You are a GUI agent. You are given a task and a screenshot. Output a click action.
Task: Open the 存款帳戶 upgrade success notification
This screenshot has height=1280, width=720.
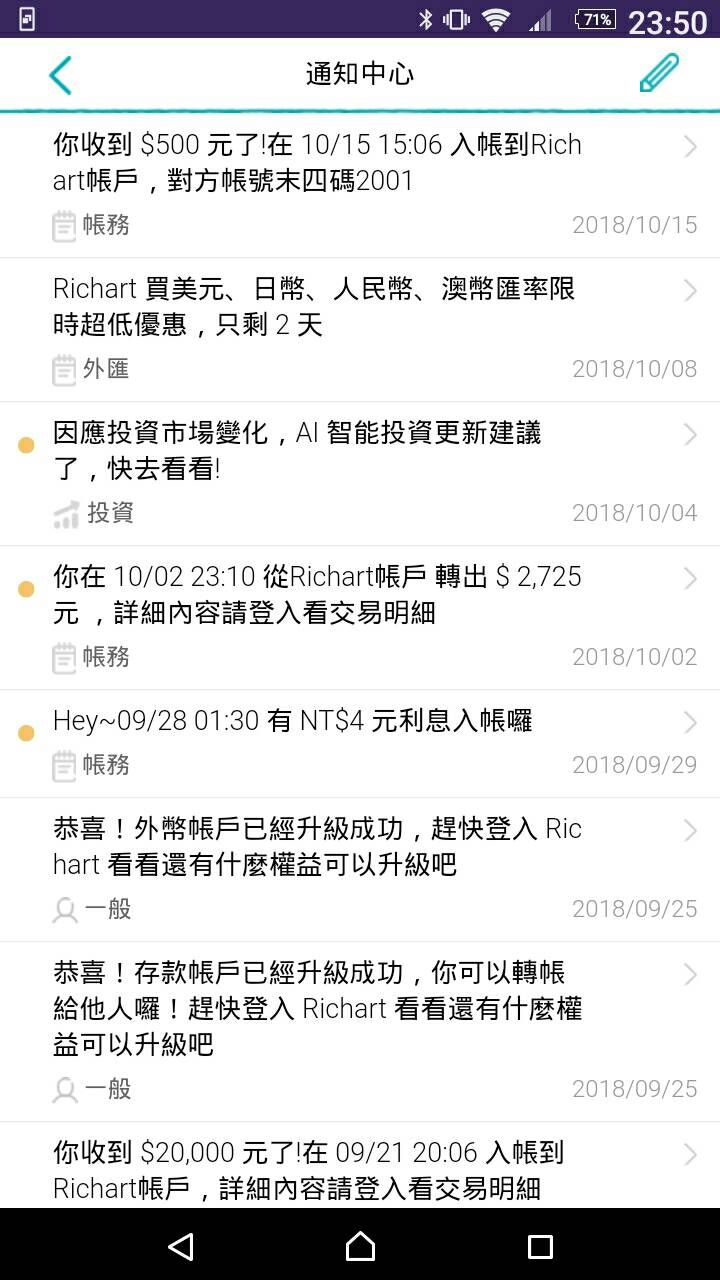[360, 1032]
